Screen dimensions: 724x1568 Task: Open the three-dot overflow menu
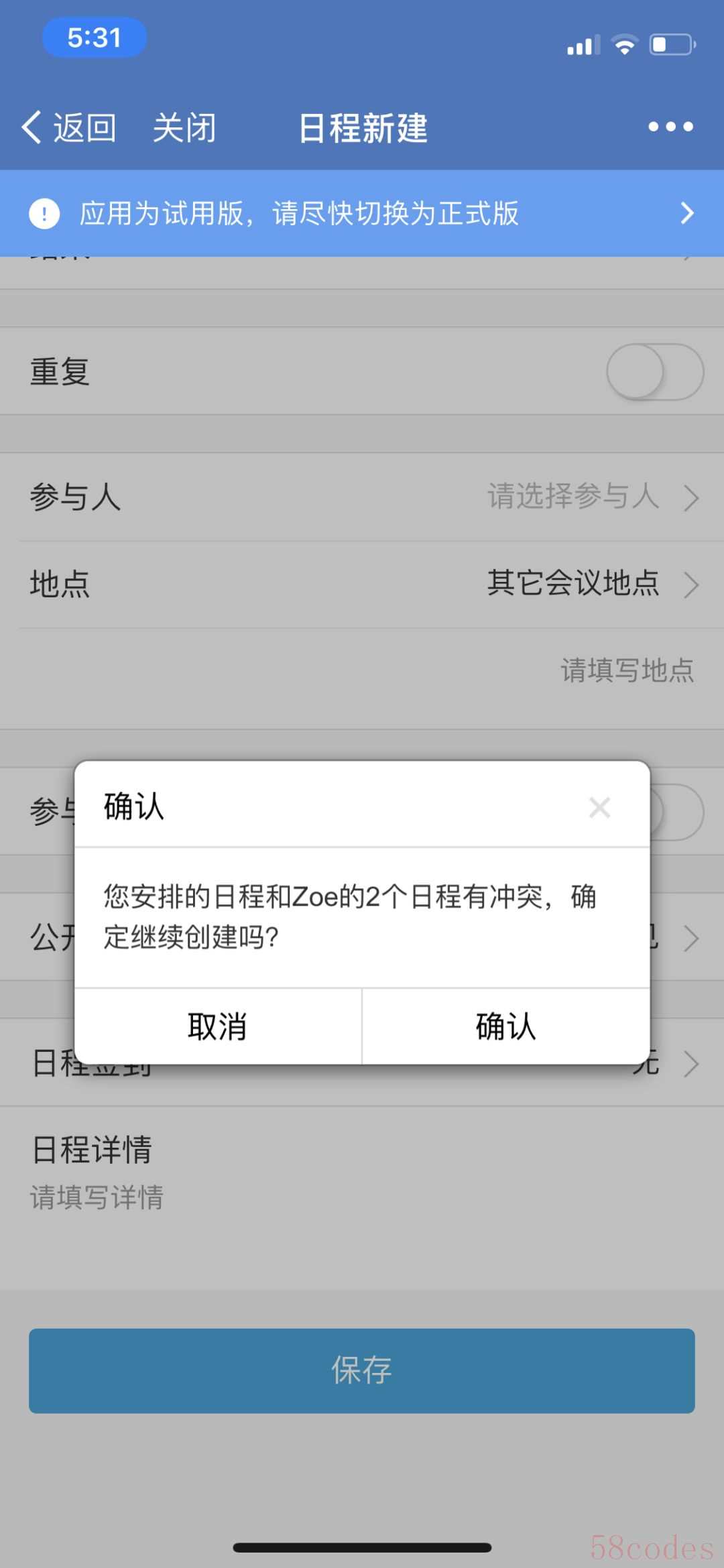click(x=670, y=127)
